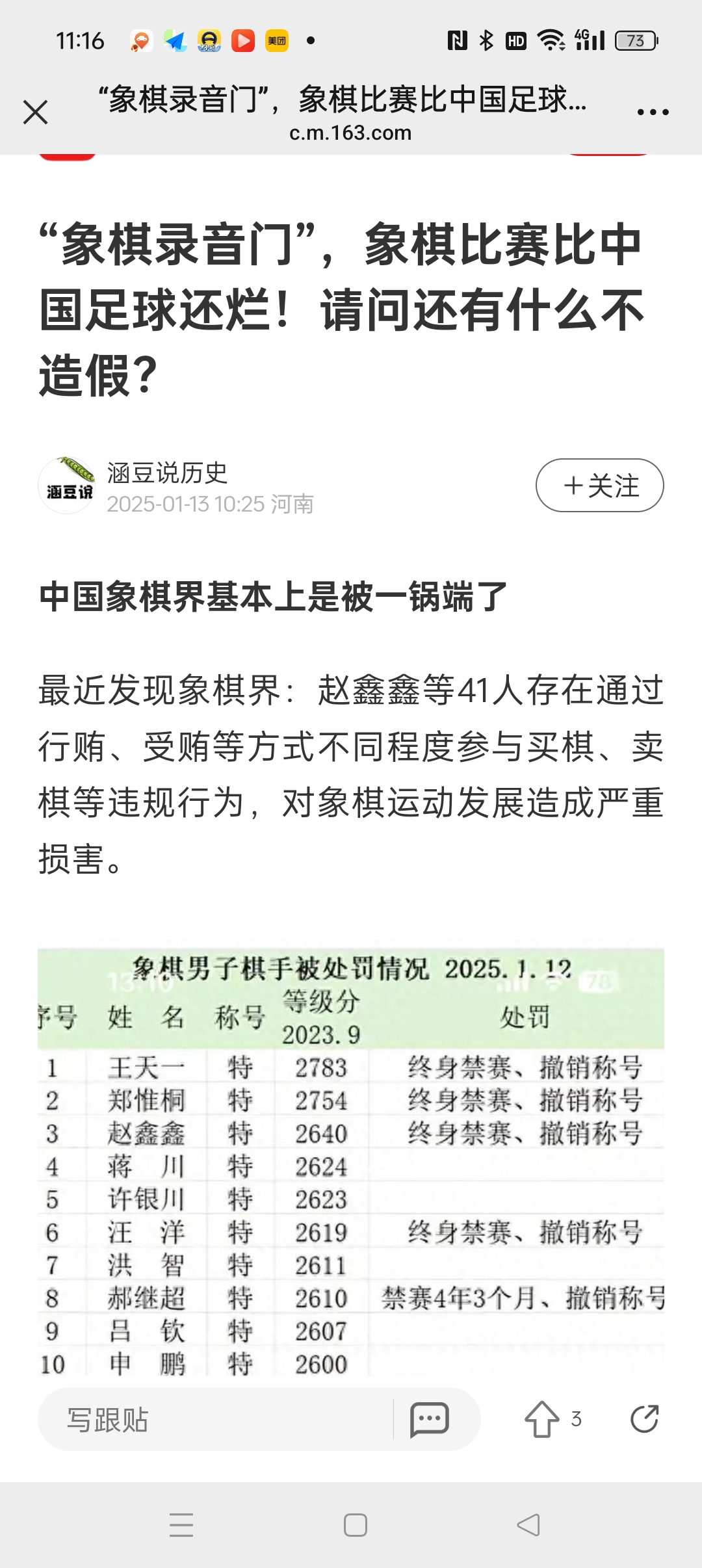Open the three-dot overflow menu
Viewport: 702px width, 1568px height.
(x=653, y=112)
